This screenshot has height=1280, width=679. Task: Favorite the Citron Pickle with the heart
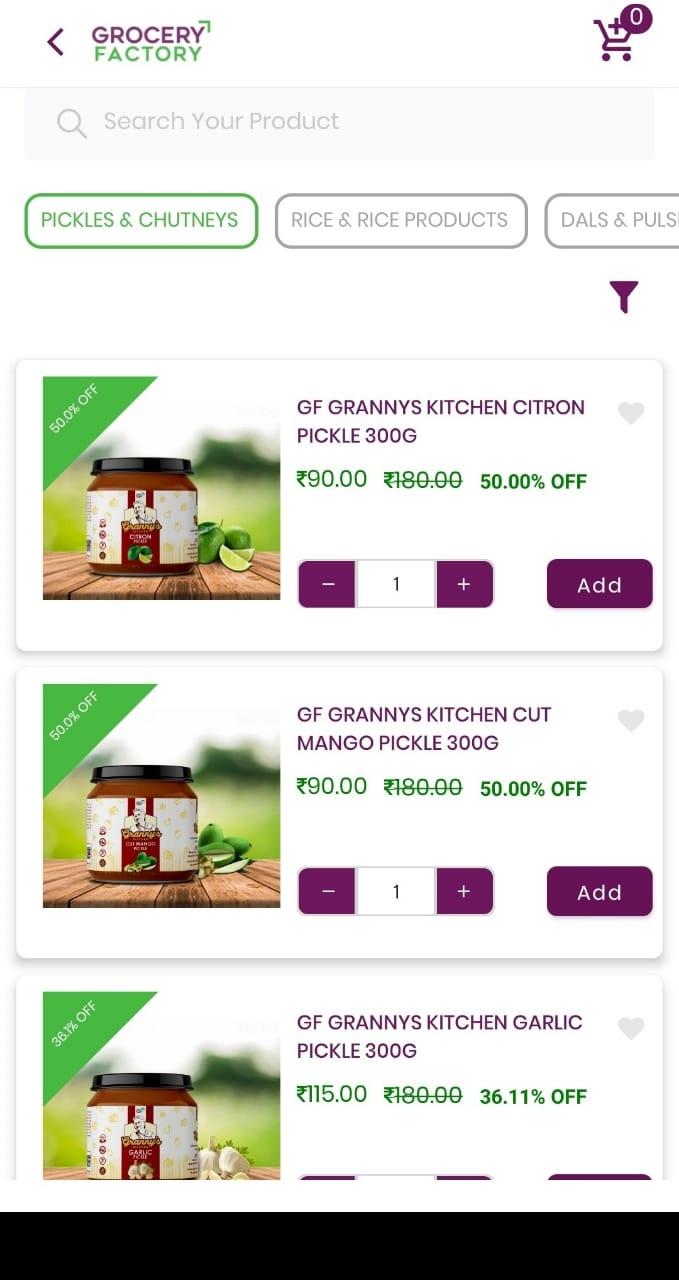[x=631, y=413]
